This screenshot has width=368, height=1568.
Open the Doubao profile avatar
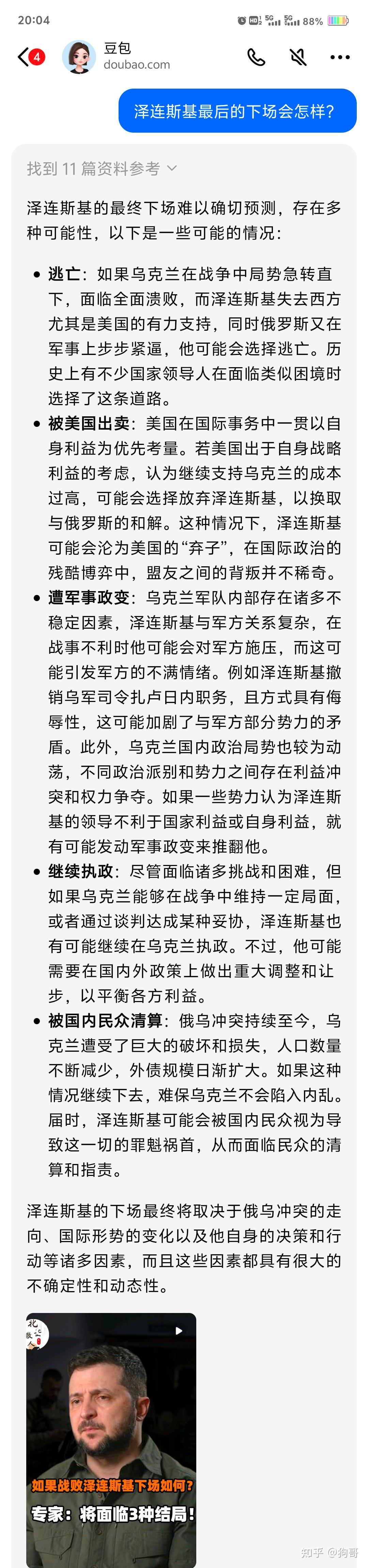[x=79, y=57]
